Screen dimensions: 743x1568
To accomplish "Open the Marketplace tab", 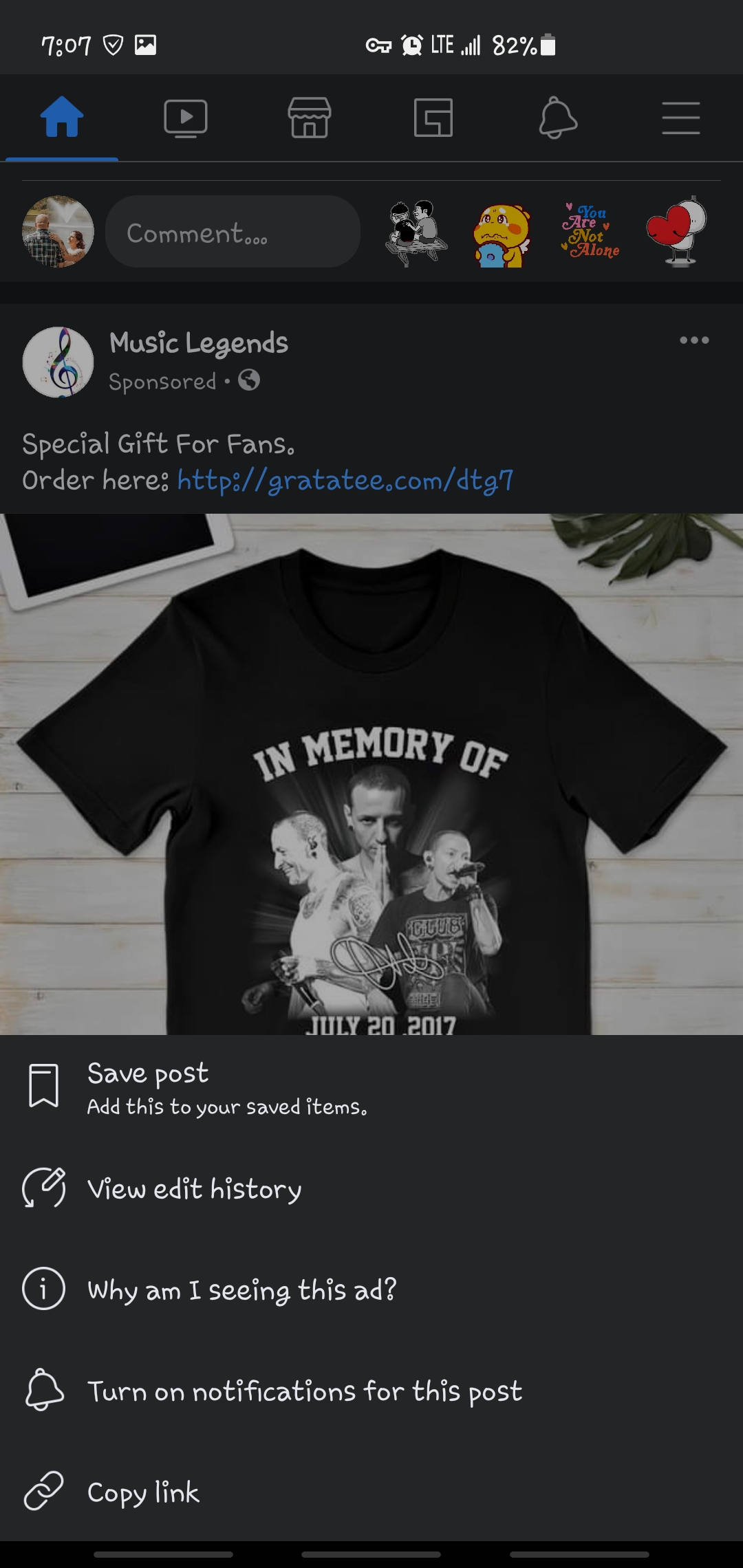I will coord(310,118).
